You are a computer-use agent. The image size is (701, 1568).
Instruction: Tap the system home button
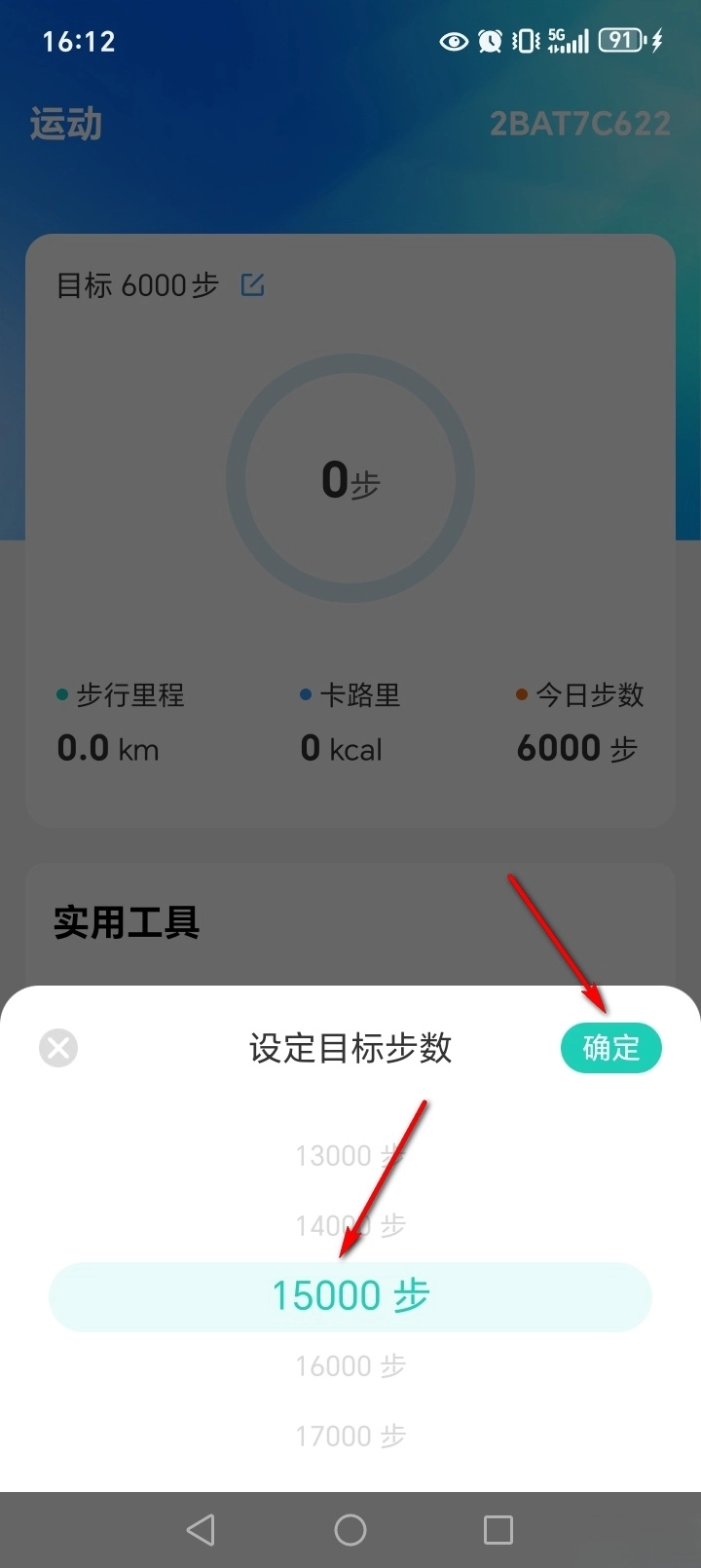350,1530
